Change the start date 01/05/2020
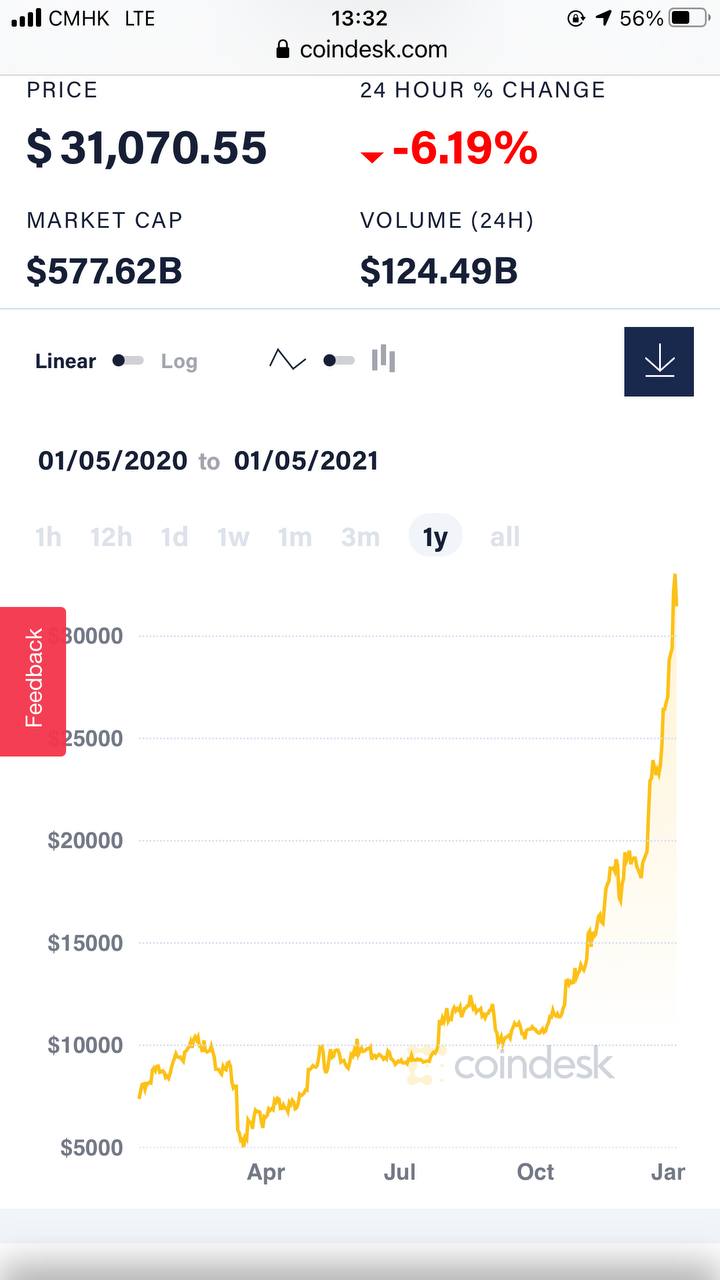 [113, 461]
